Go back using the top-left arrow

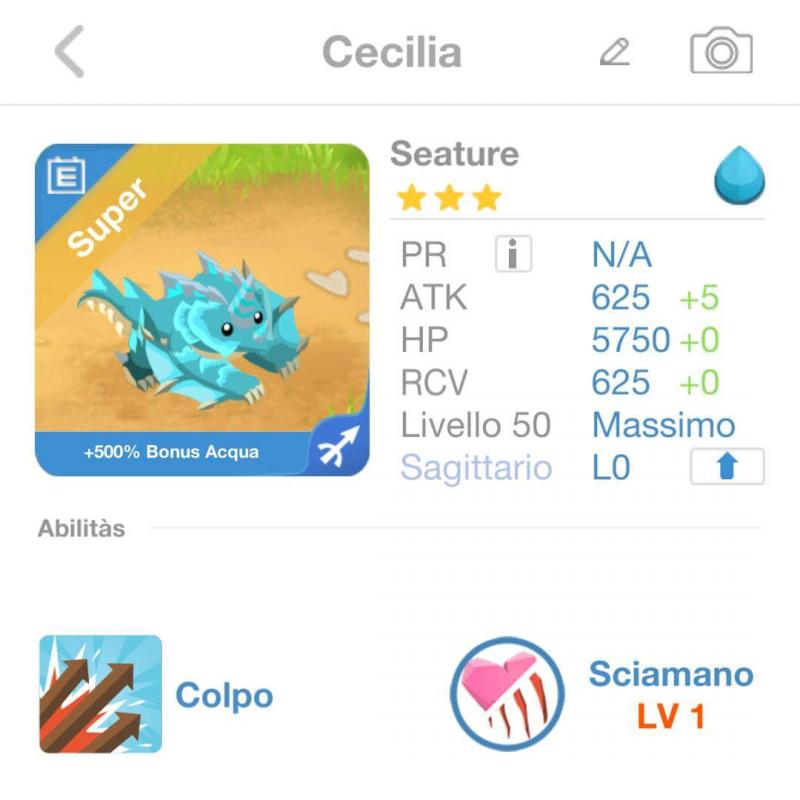[x=69, y=52]
